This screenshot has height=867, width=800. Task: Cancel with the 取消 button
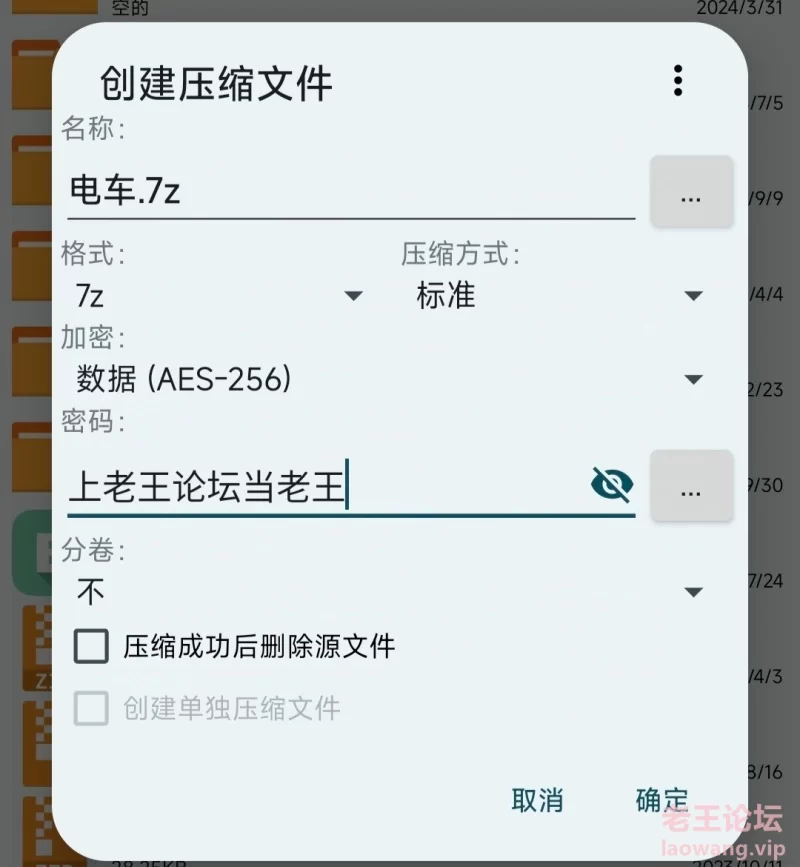tap(537, 800)
